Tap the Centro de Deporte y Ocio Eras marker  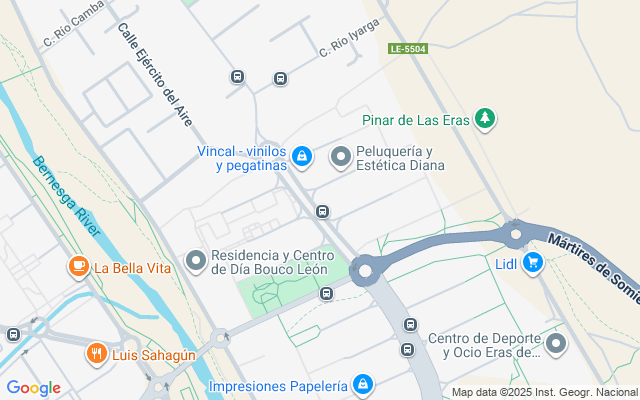click(555, 345)
